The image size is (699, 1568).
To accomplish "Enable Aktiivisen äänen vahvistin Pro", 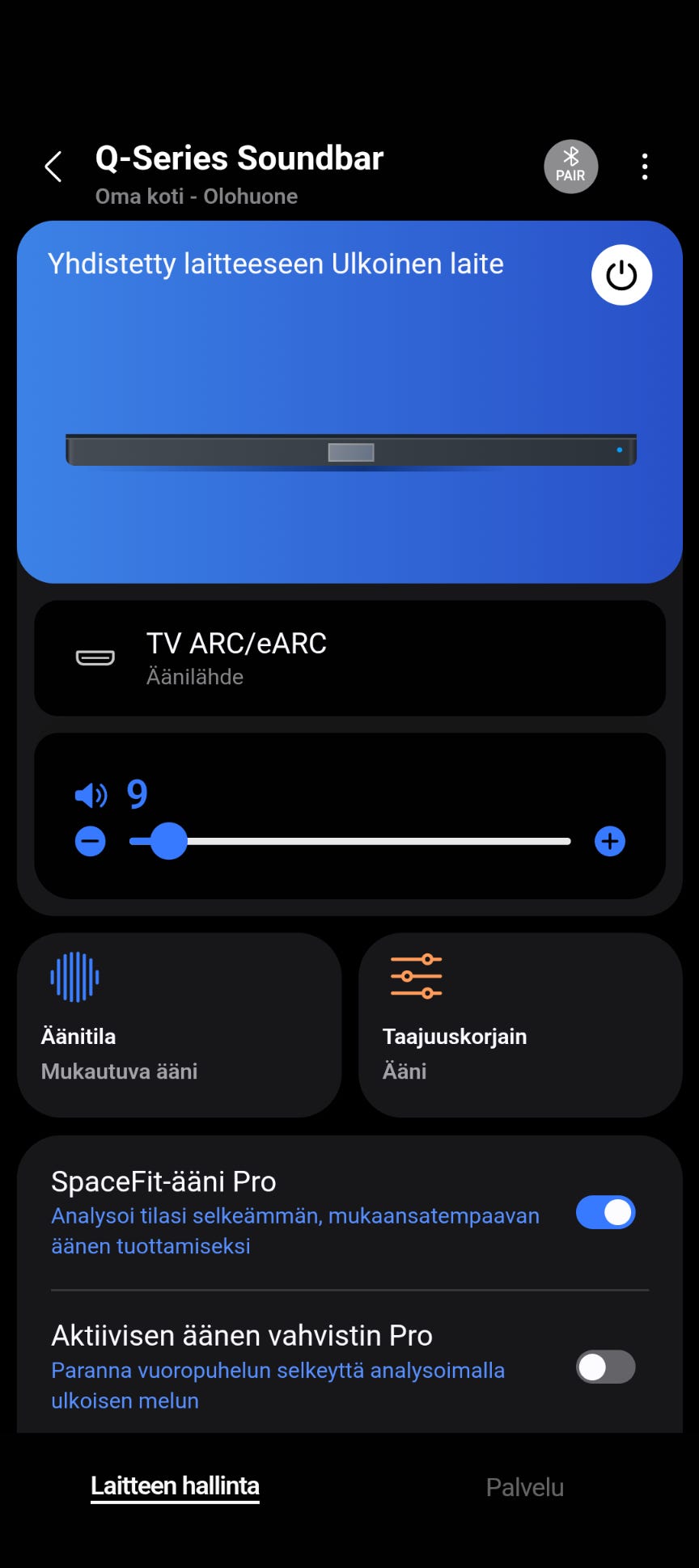I will pyautogui.click(x=605, y=1367).
